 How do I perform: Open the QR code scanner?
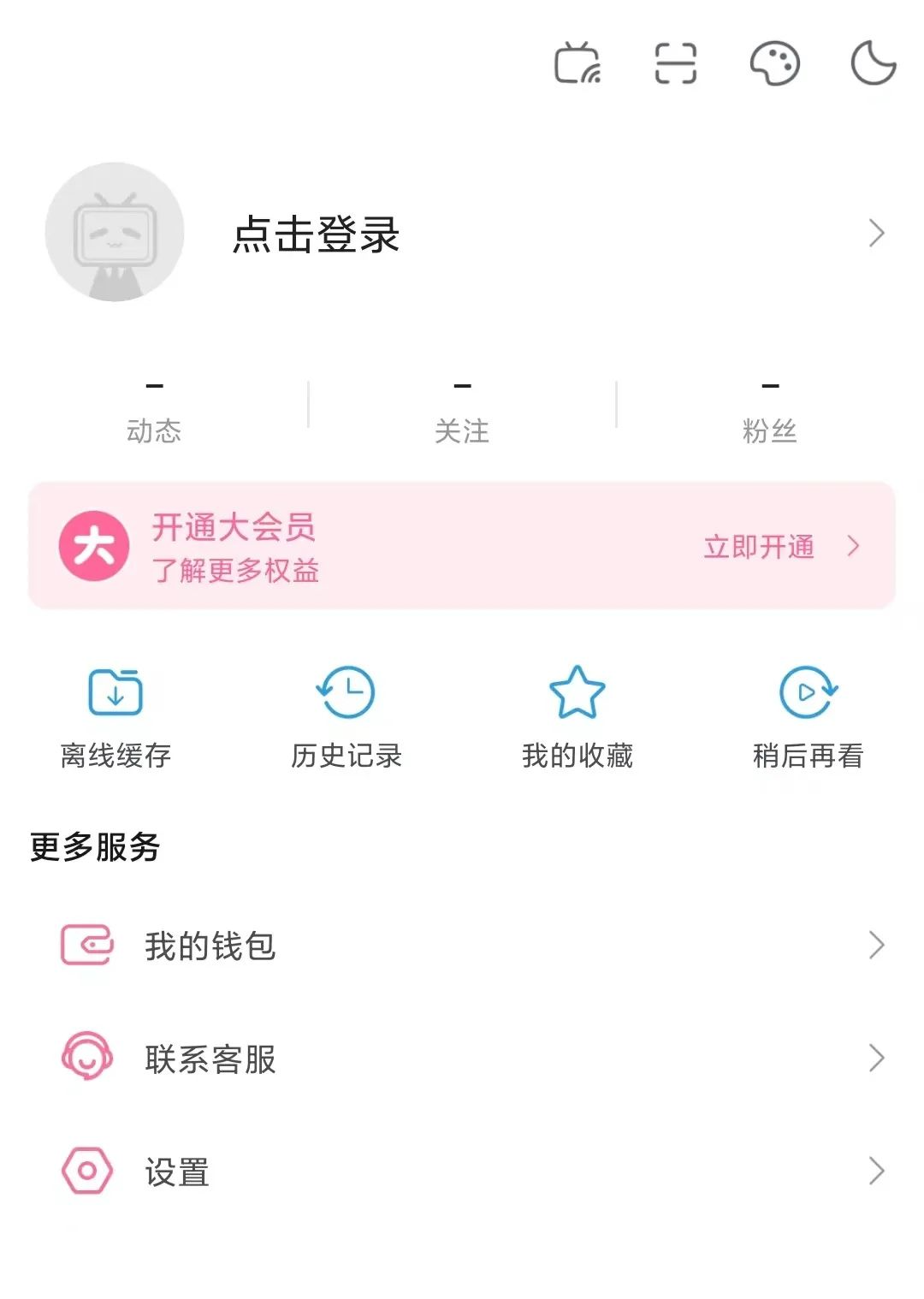pyautogui.click(x=676, y=63)
